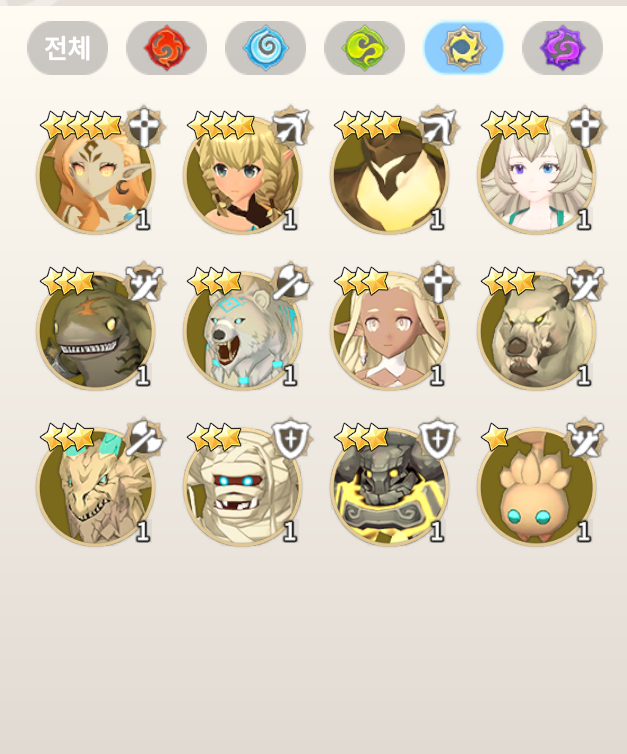Open the four-star orange-haired horned character
The width and height of the screenshot is (627, 754).
[x=95, y=176]
